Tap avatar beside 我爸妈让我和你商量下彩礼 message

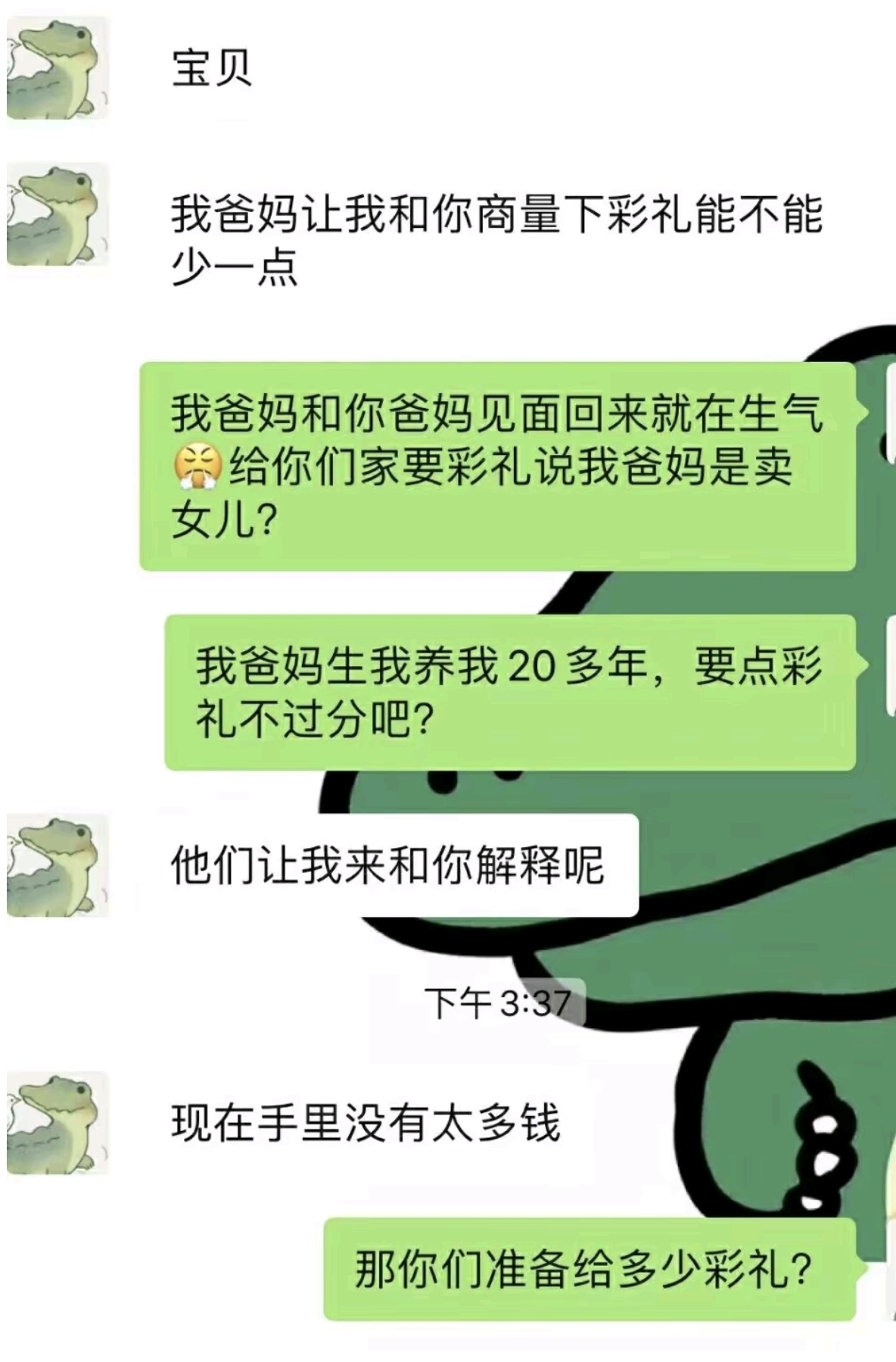(x=58, y=214)
